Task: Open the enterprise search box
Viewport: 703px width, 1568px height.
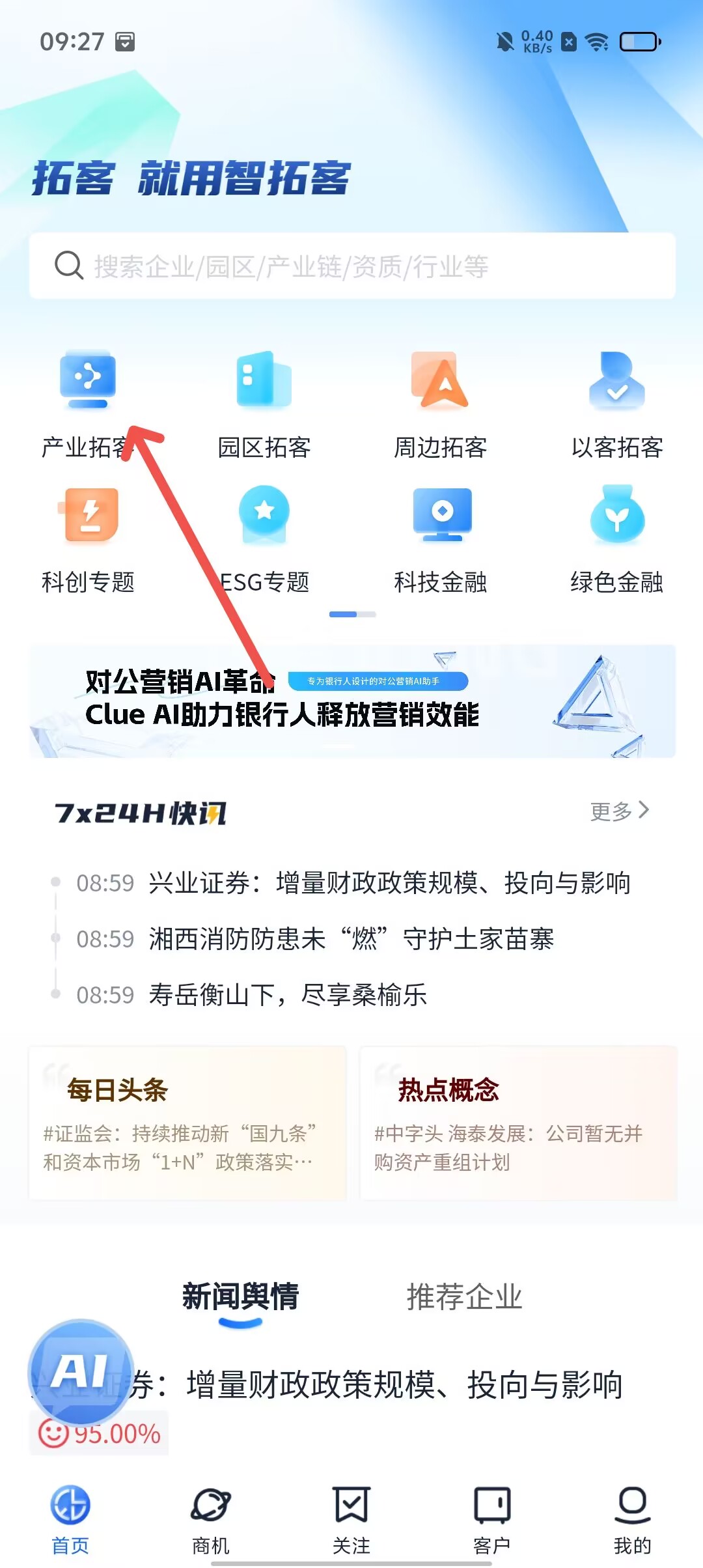Action: (351, 266)
